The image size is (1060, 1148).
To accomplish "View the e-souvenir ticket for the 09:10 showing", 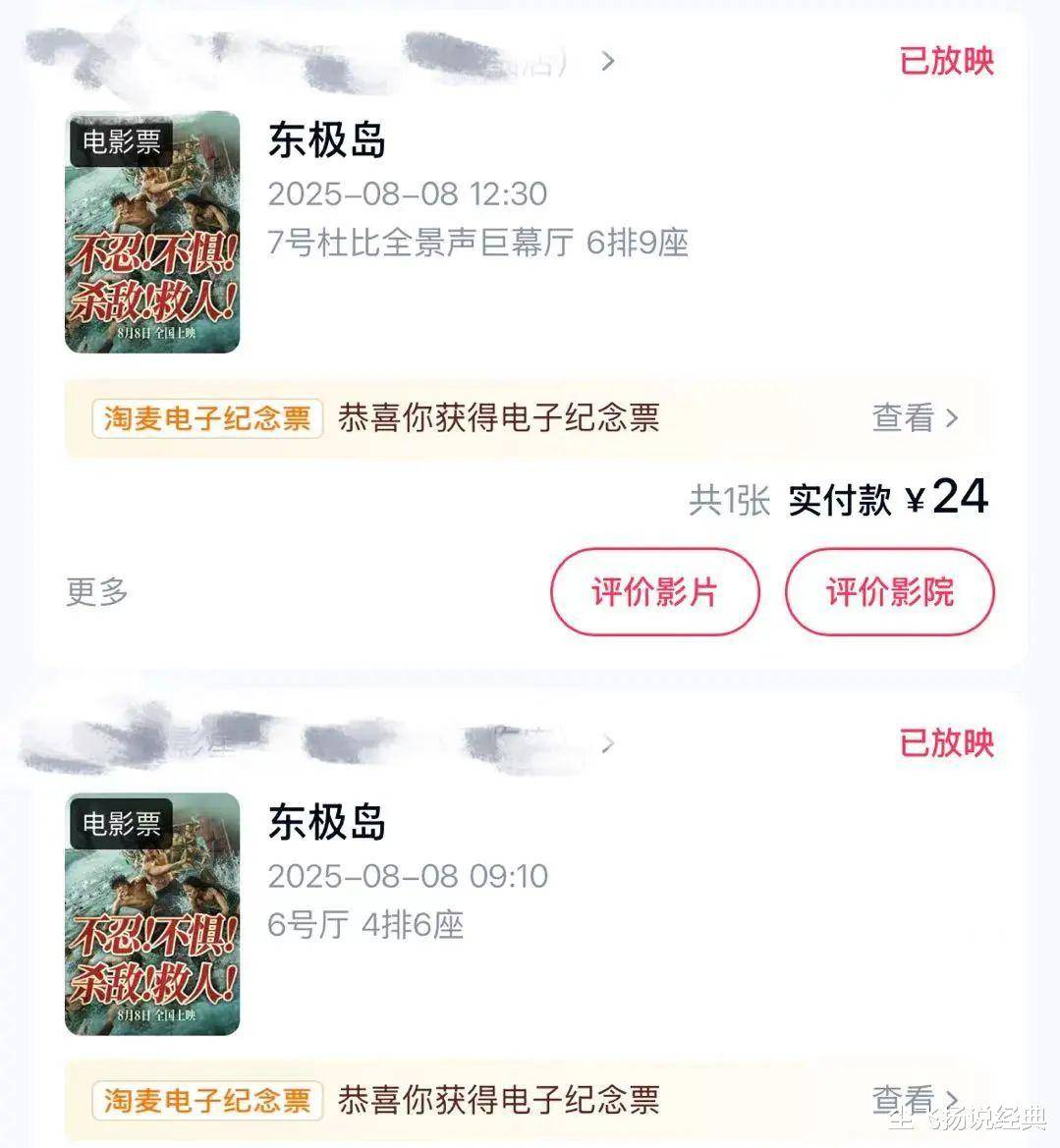I will (914, 1100).
